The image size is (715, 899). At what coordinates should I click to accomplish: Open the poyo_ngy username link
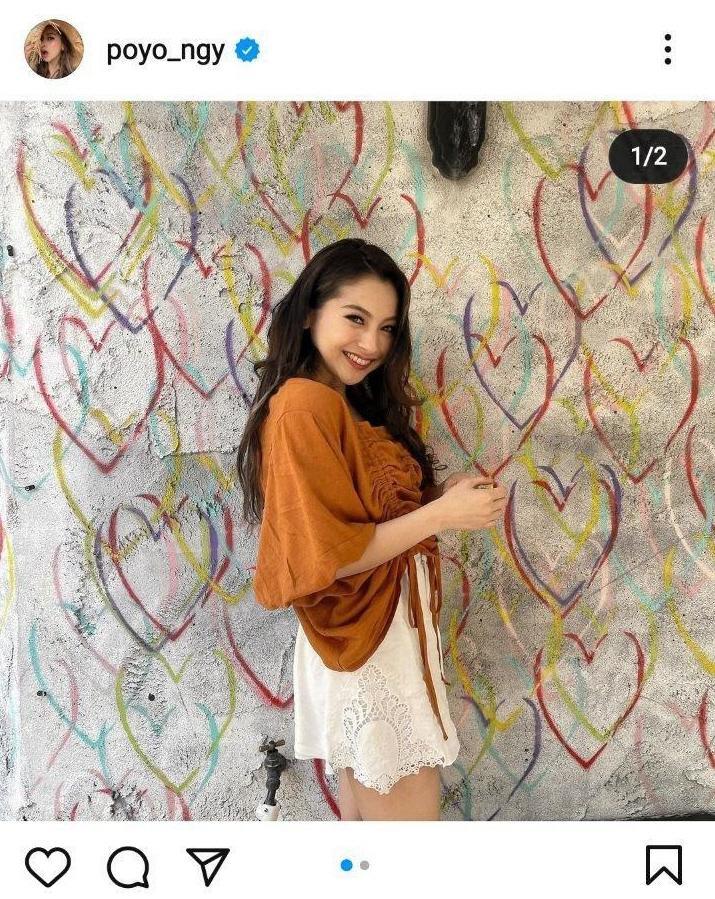[x=165, y=50]
